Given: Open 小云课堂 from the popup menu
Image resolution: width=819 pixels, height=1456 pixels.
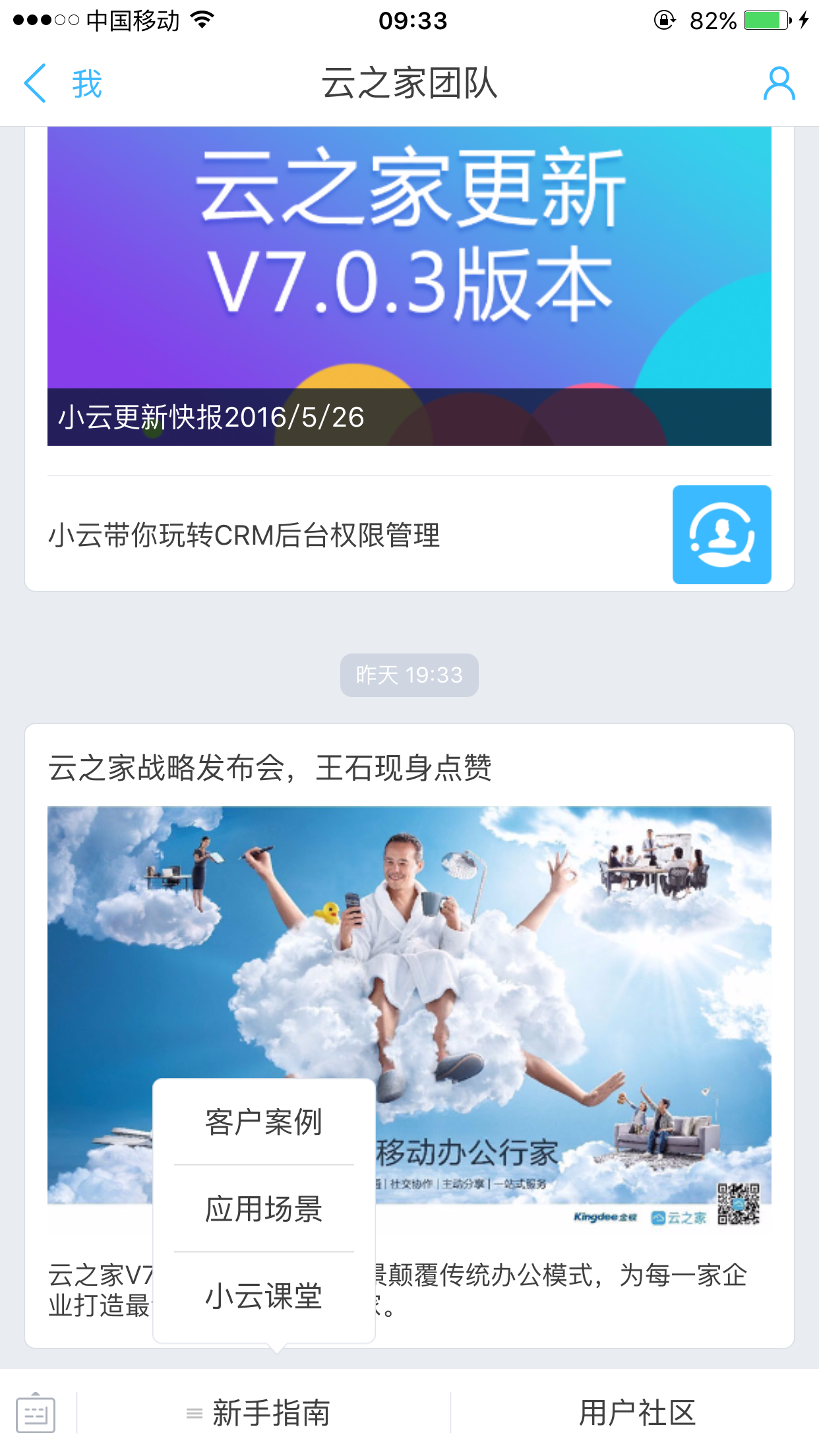Looking at the screenshot, I should 264,1296.
